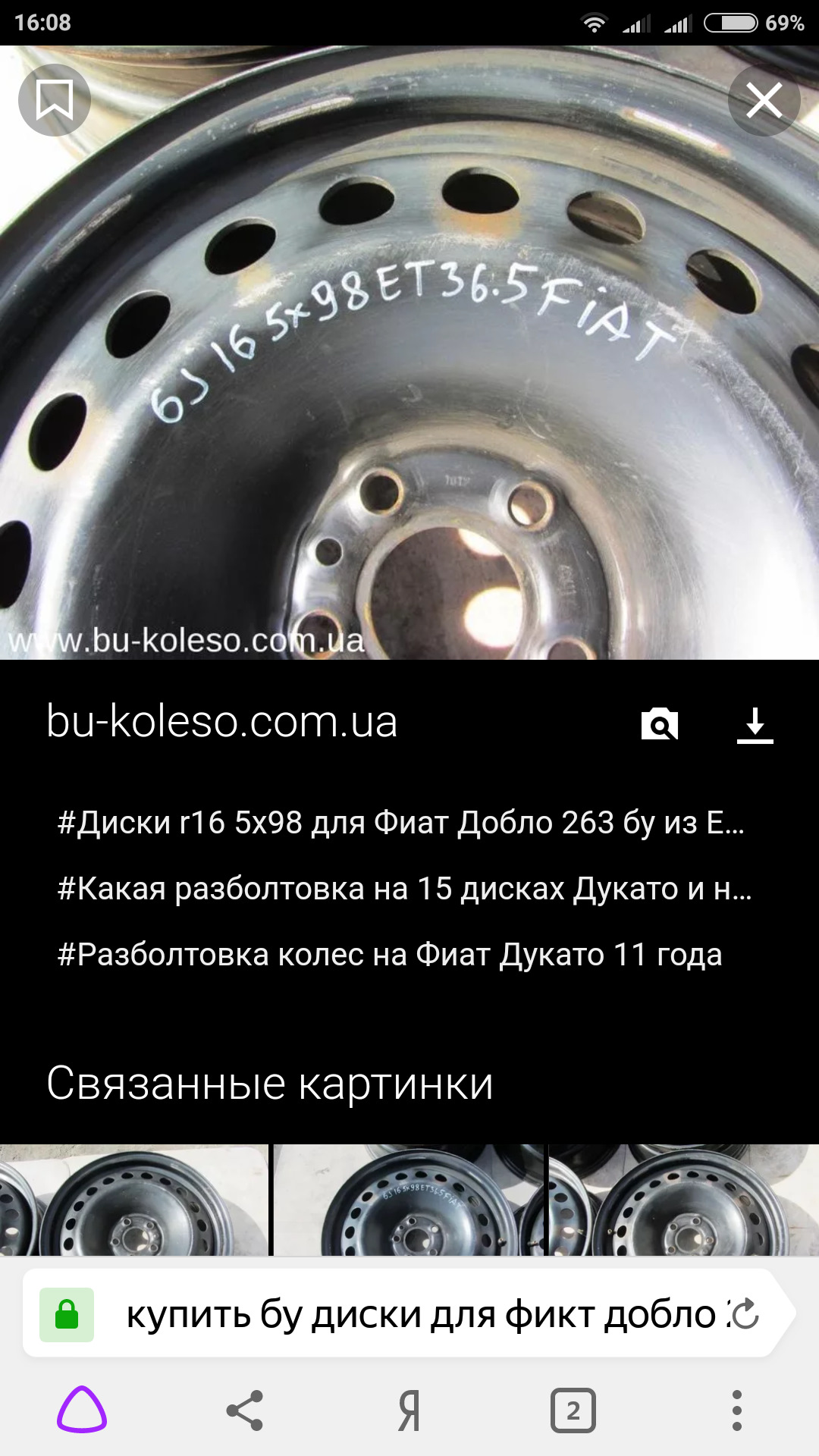Go to Yandex home page

[409, 1410]
